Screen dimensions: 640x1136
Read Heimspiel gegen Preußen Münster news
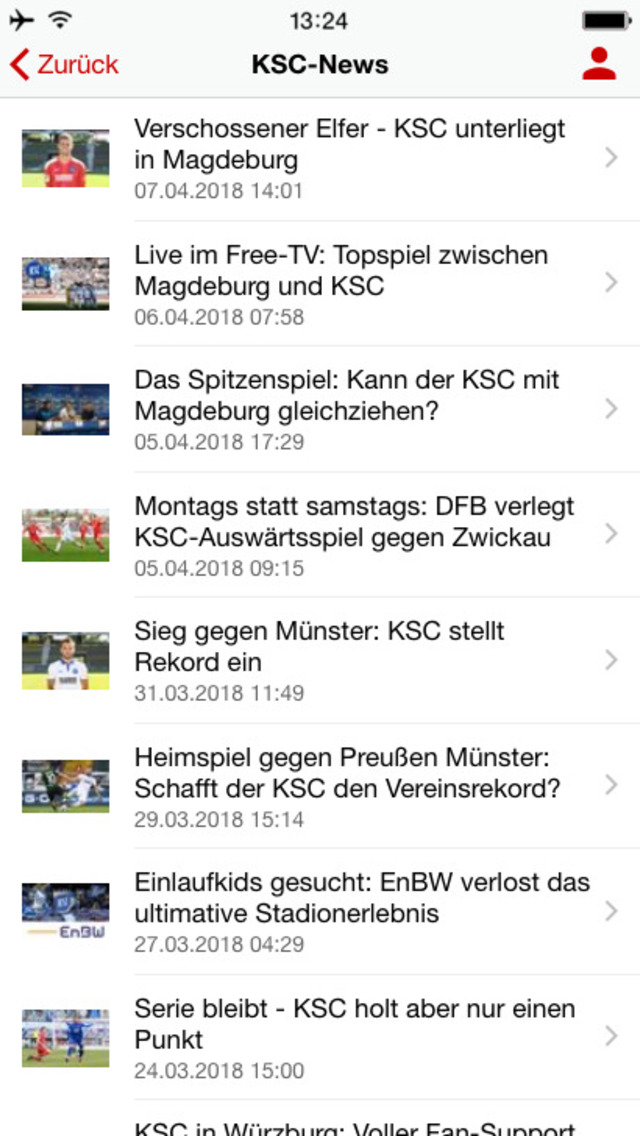coord(350,786)
